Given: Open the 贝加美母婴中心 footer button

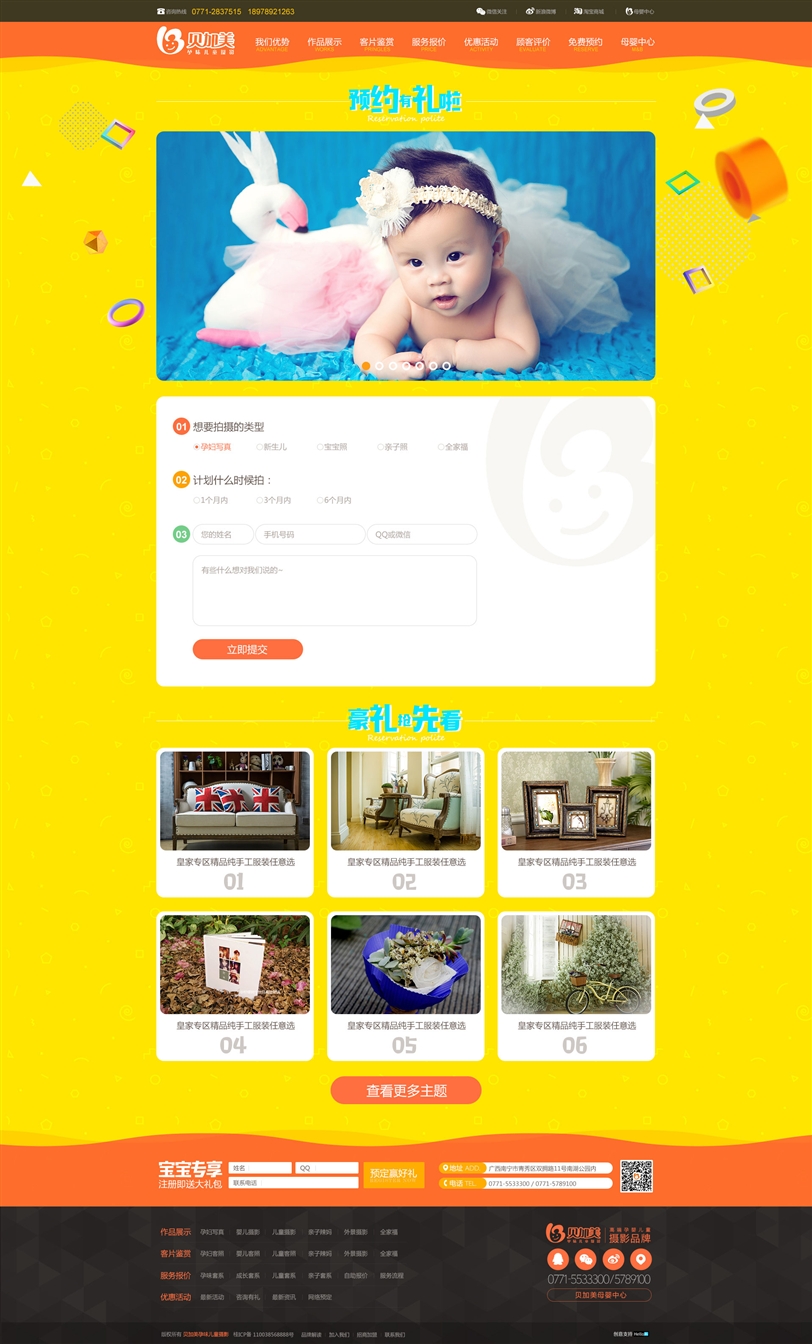Looking at the screenshot, I should [599, 1295].
